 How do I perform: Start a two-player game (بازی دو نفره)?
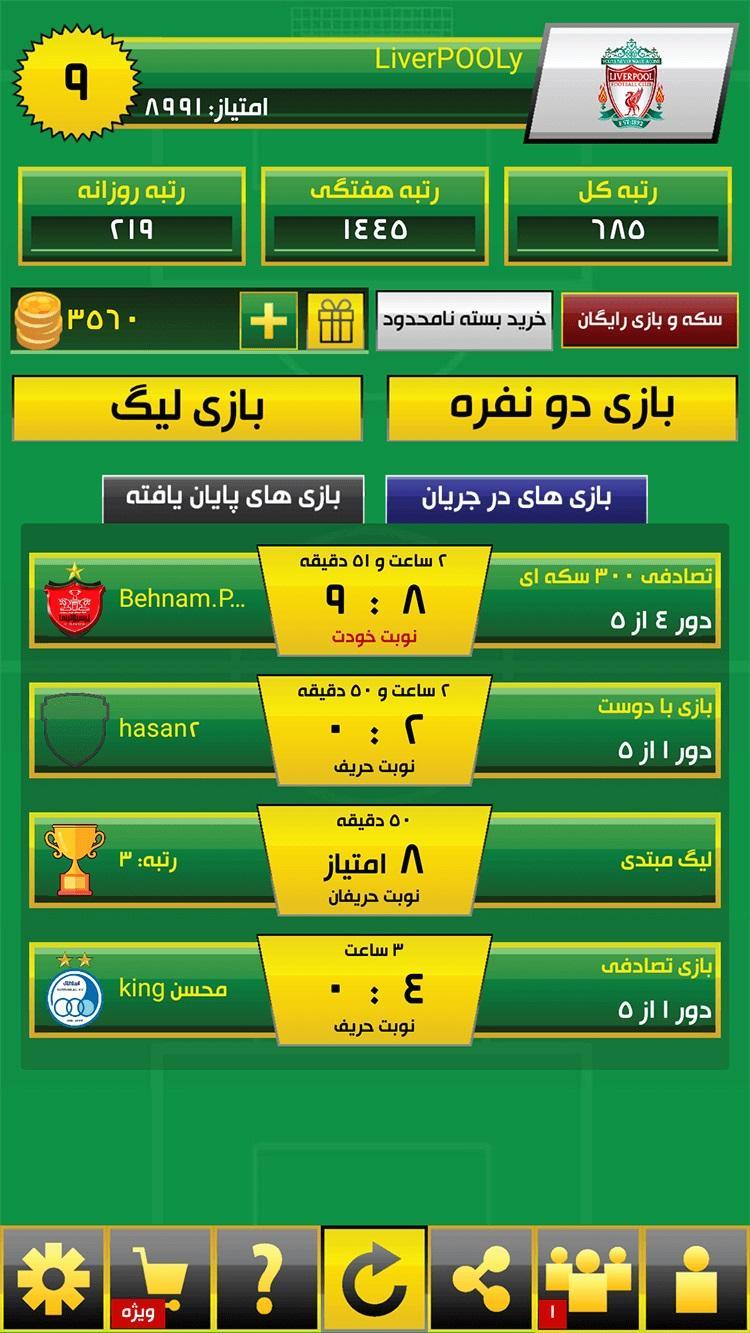[x=562, y=406]
